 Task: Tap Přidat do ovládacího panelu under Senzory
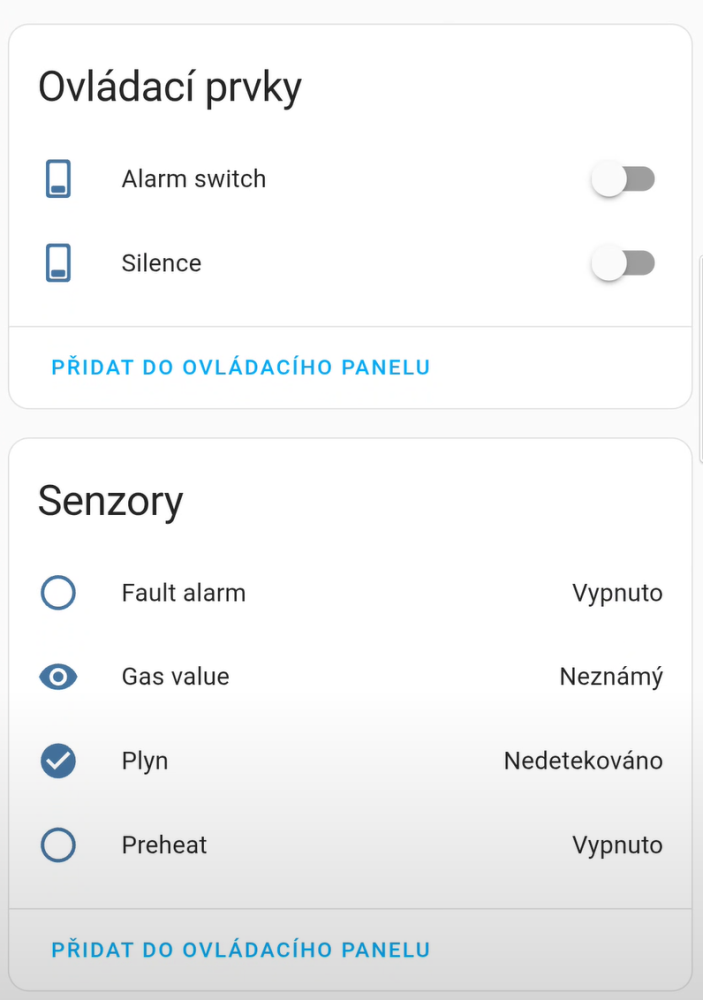click(x=240, y=949)
